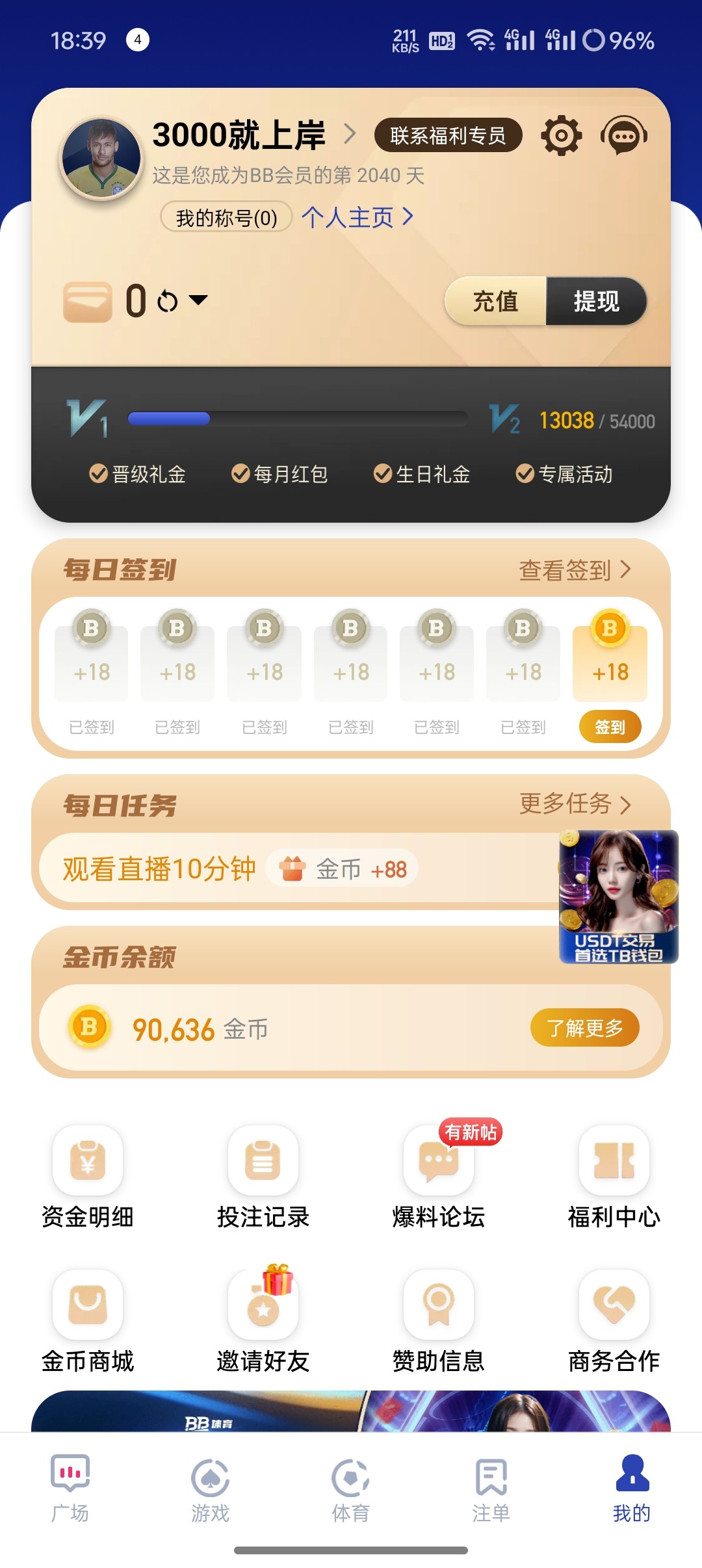
Task: Tap 了解更多 for coin balance
Action: [584, 1028]
